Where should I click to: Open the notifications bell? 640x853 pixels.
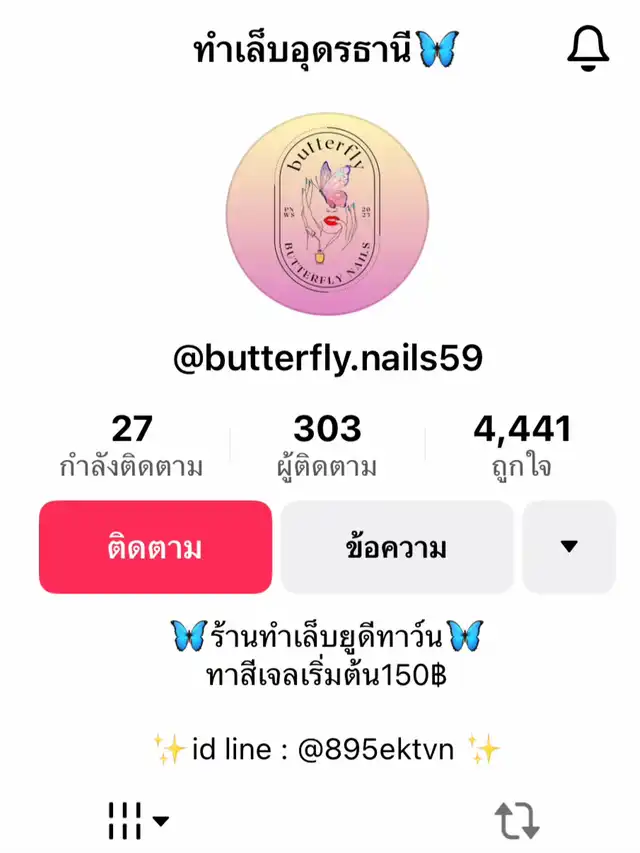point(588,47)
